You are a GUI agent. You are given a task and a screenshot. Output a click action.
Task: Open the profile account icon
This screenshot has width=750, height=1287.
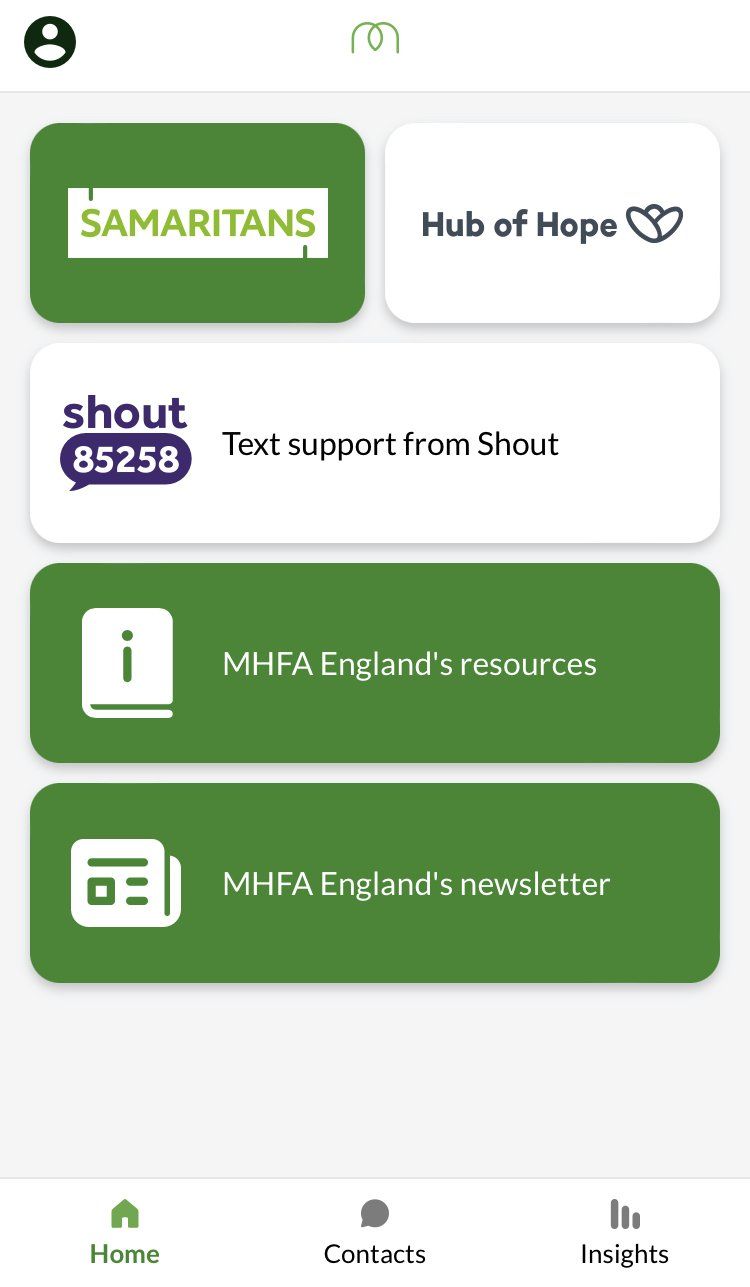click(50, 42)
